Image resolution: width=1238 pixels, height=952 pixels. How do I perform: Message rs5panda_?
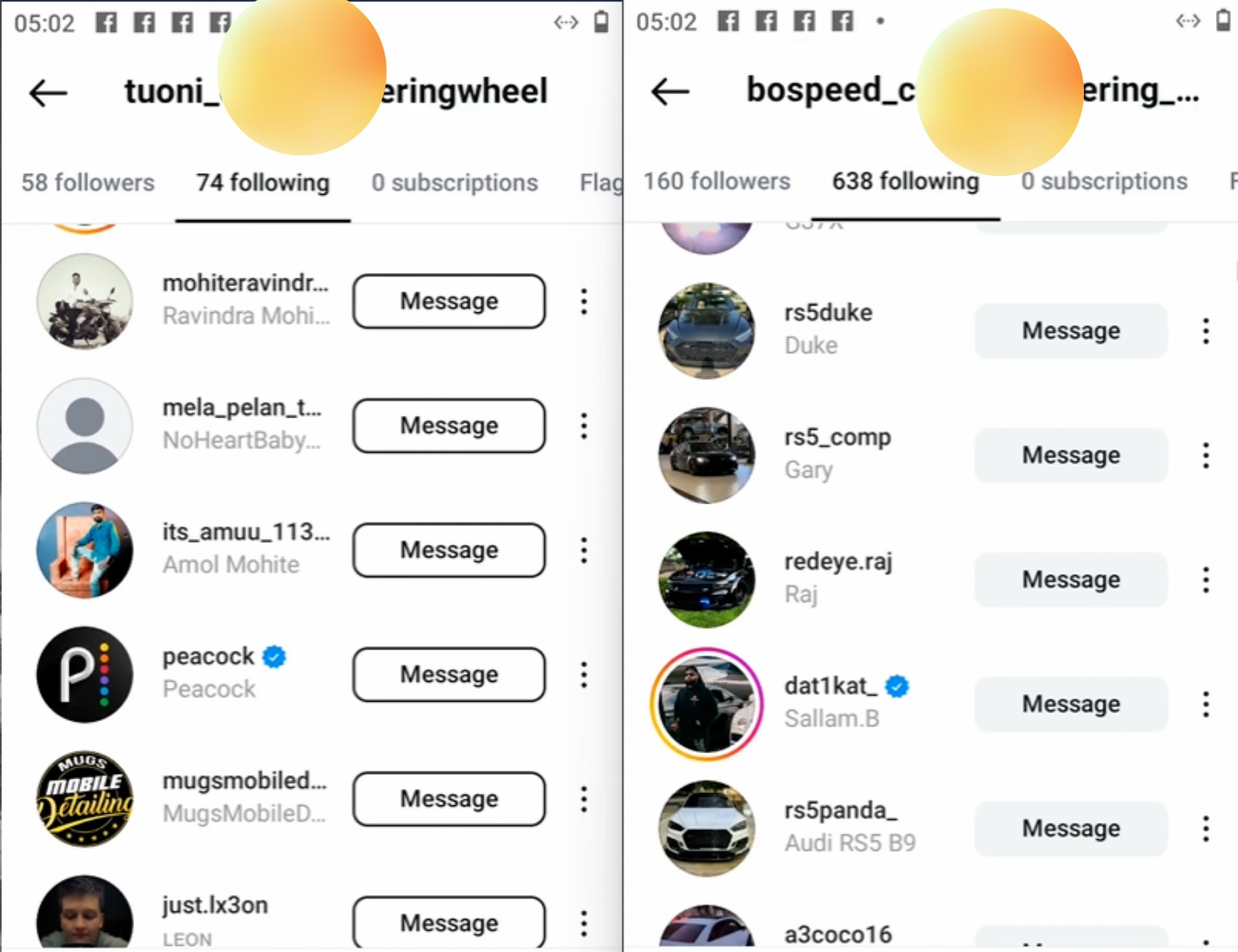1071,828
